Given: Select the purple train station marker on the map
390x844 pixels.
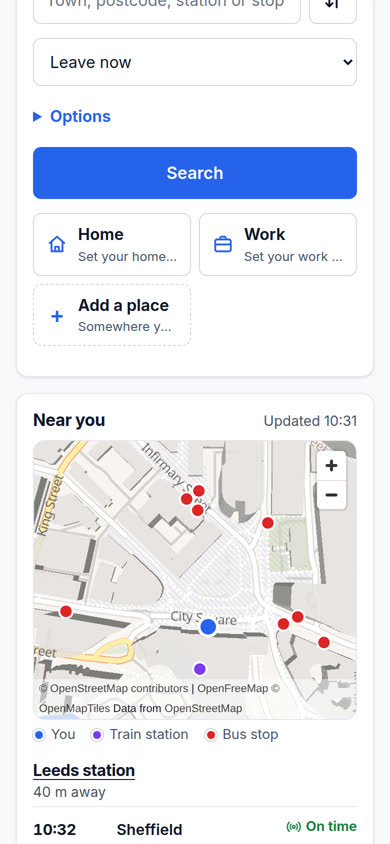Looking at the screenshot, I should pyautogui.click(x=200, y=669).
